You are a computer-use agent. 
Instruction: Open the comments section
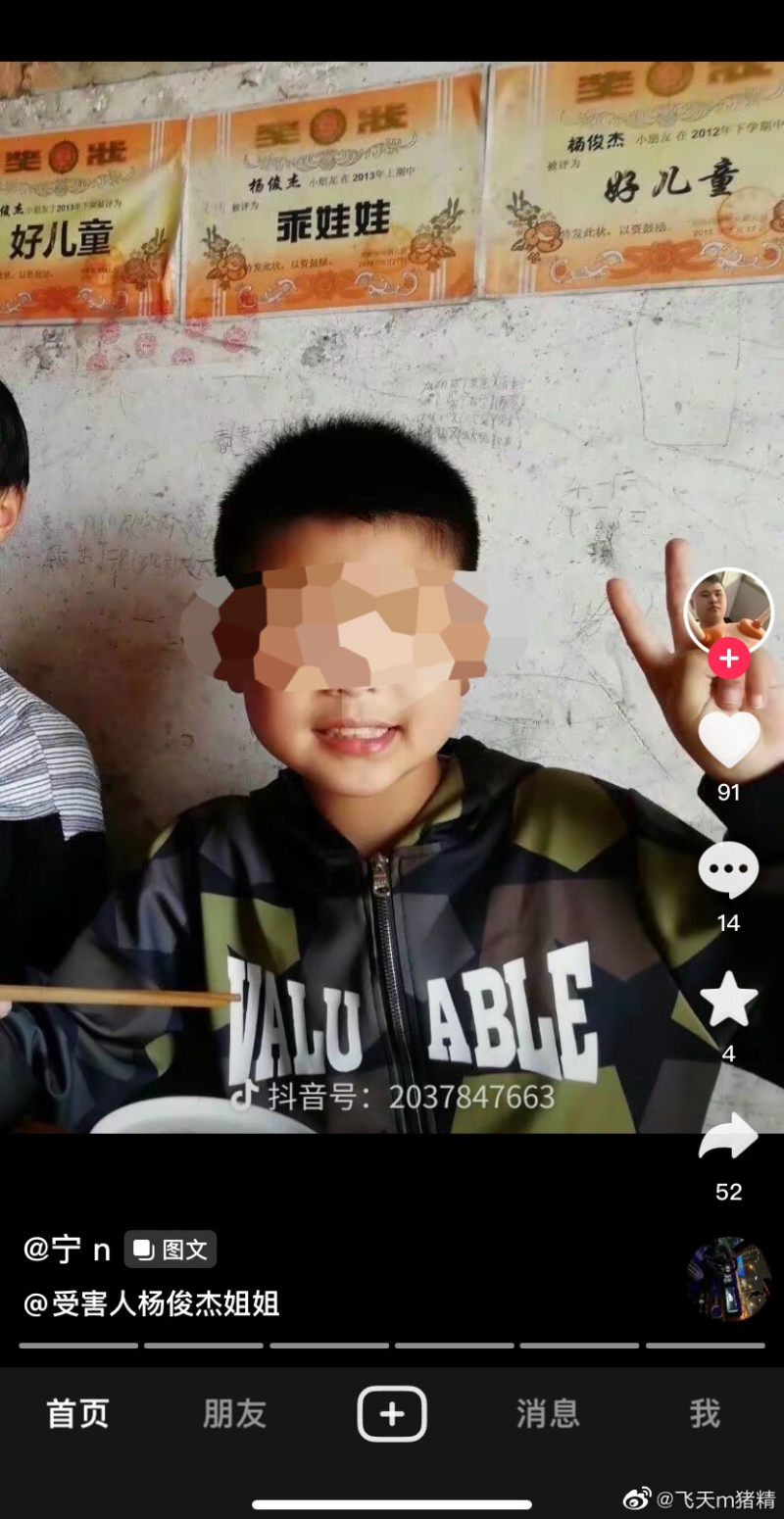pos(728,868)
